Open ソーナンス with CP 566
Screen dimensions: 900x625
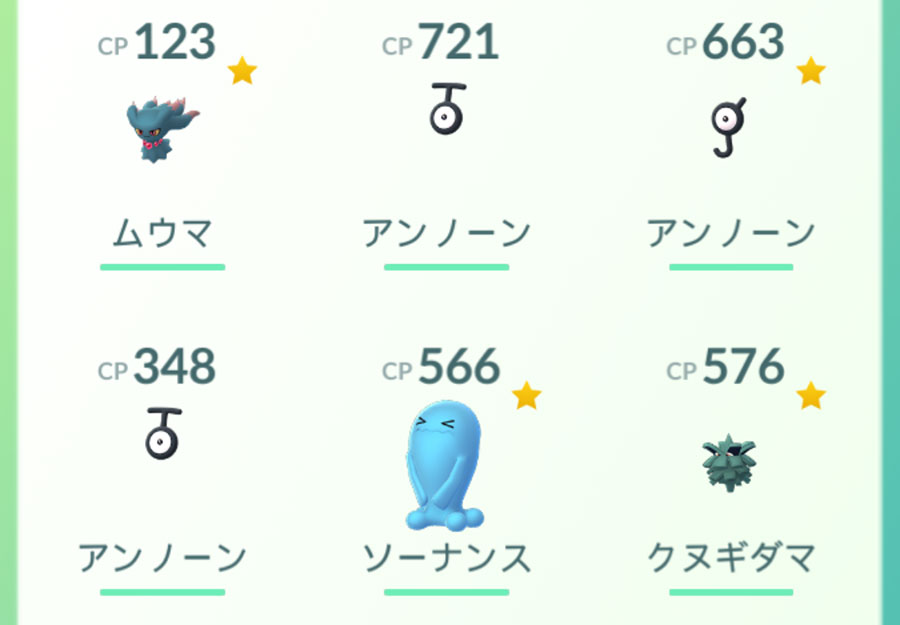[445, 470]
